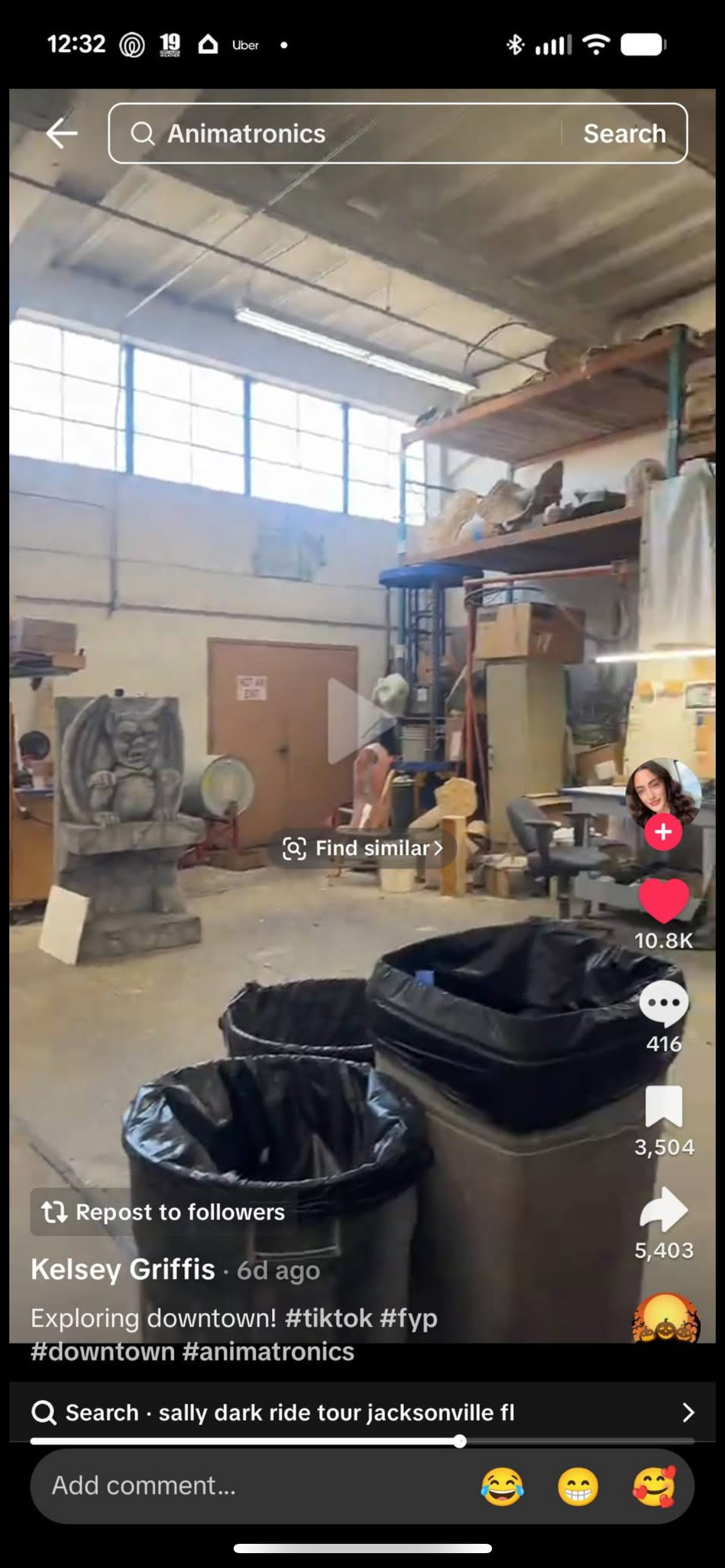Open the spinning sound disc
Image resolution: width=725 pixels, height=1568 pixels.
pos(666,1319)
